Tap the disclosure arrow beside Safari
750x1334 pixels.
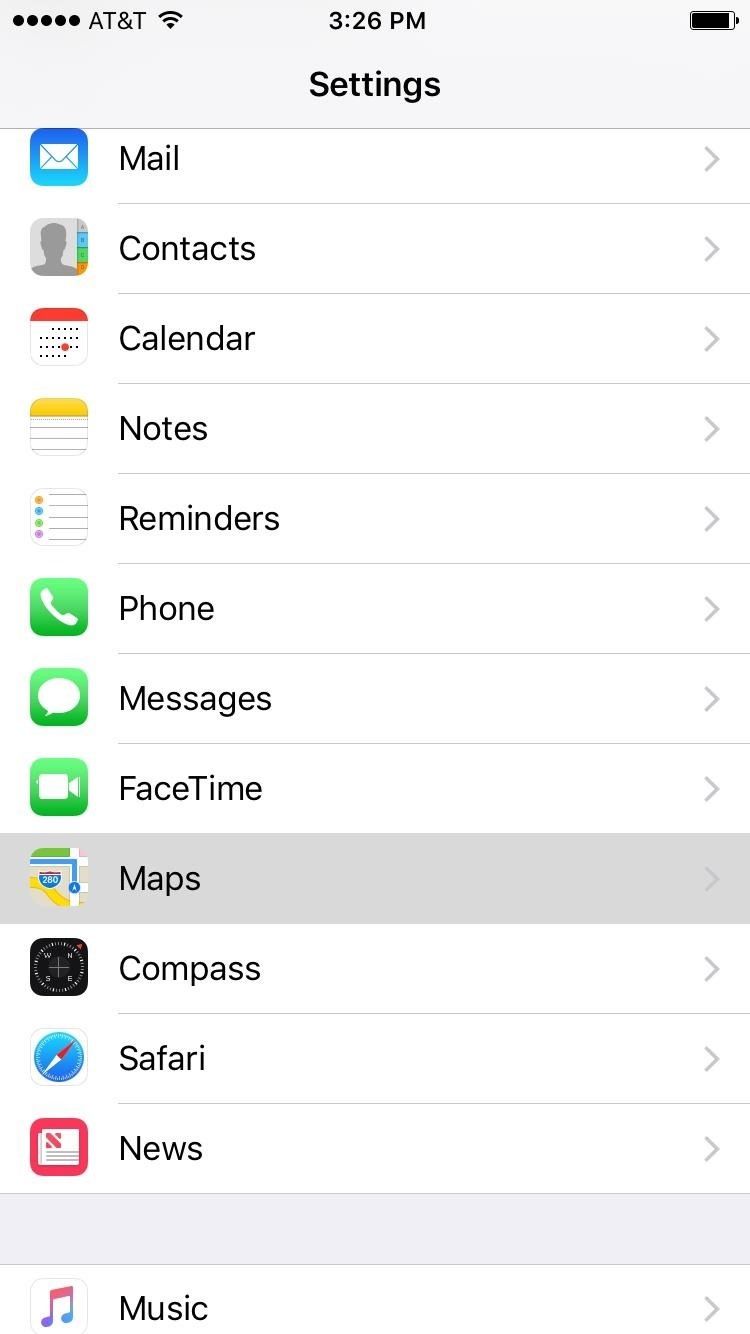pyautogui.click(x=712, y=1058)
